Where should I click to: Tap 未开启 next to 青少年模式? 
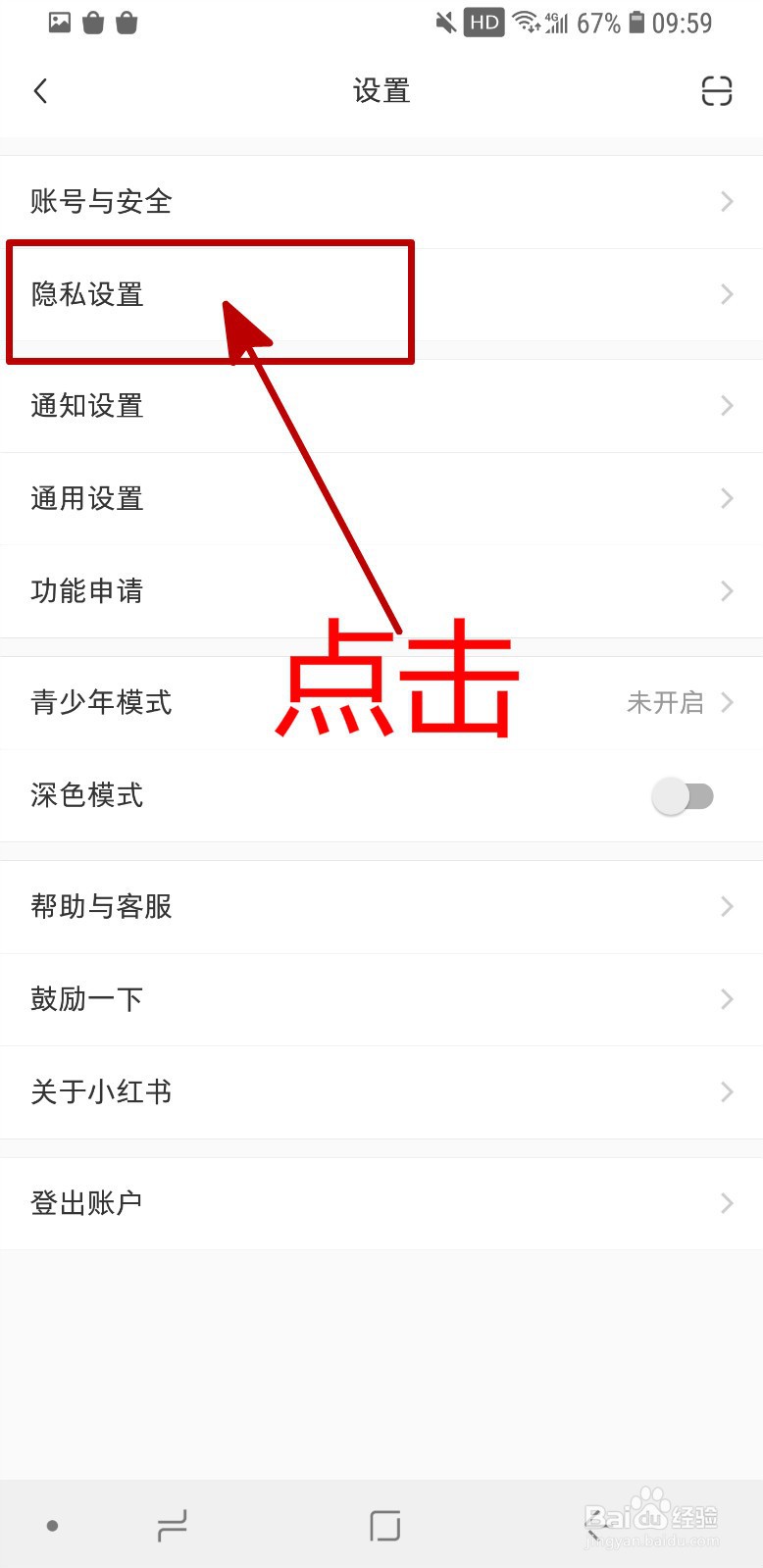(x=668, y=703)
